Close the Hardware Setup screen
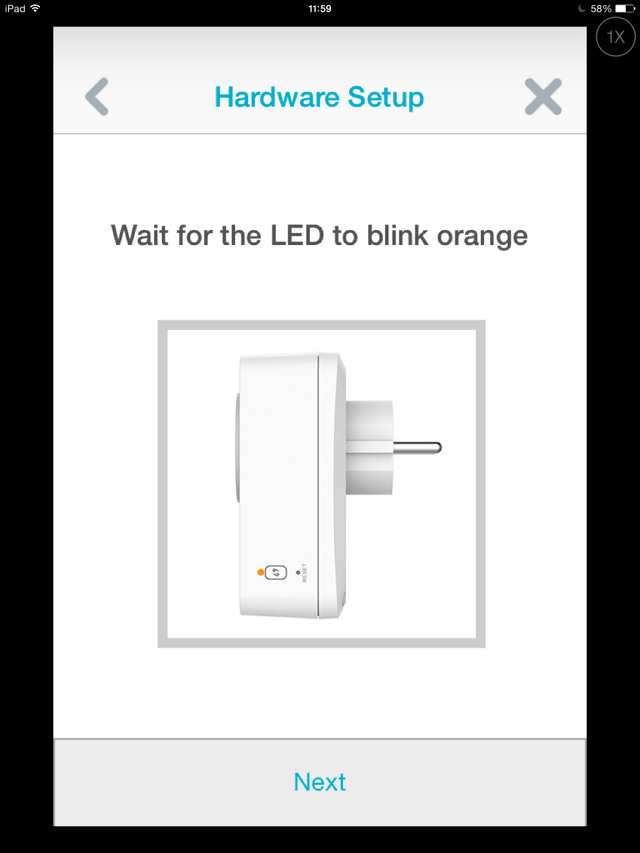640x853 pixels. [x=543, y=97]
